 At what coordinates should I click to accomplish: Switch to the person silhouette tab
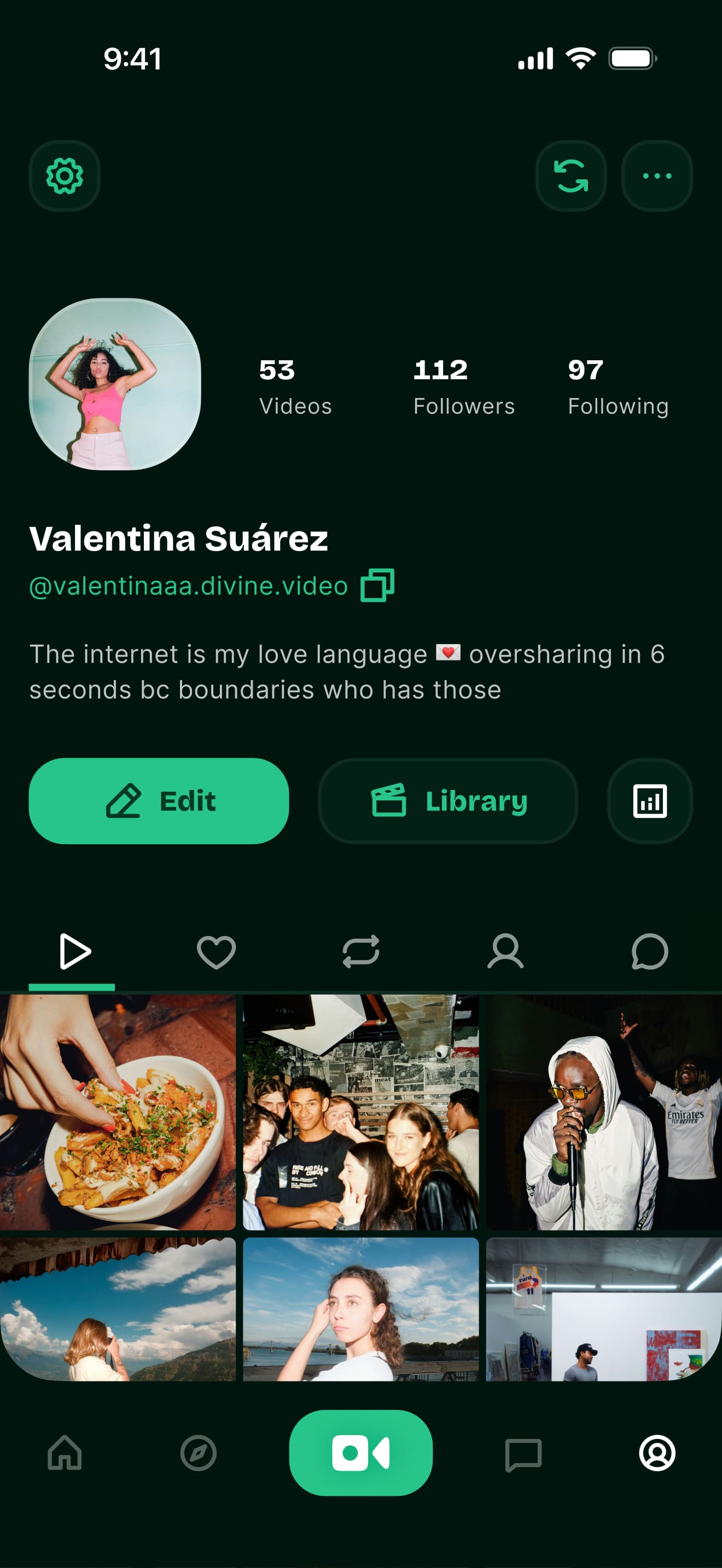pos(505,951)
